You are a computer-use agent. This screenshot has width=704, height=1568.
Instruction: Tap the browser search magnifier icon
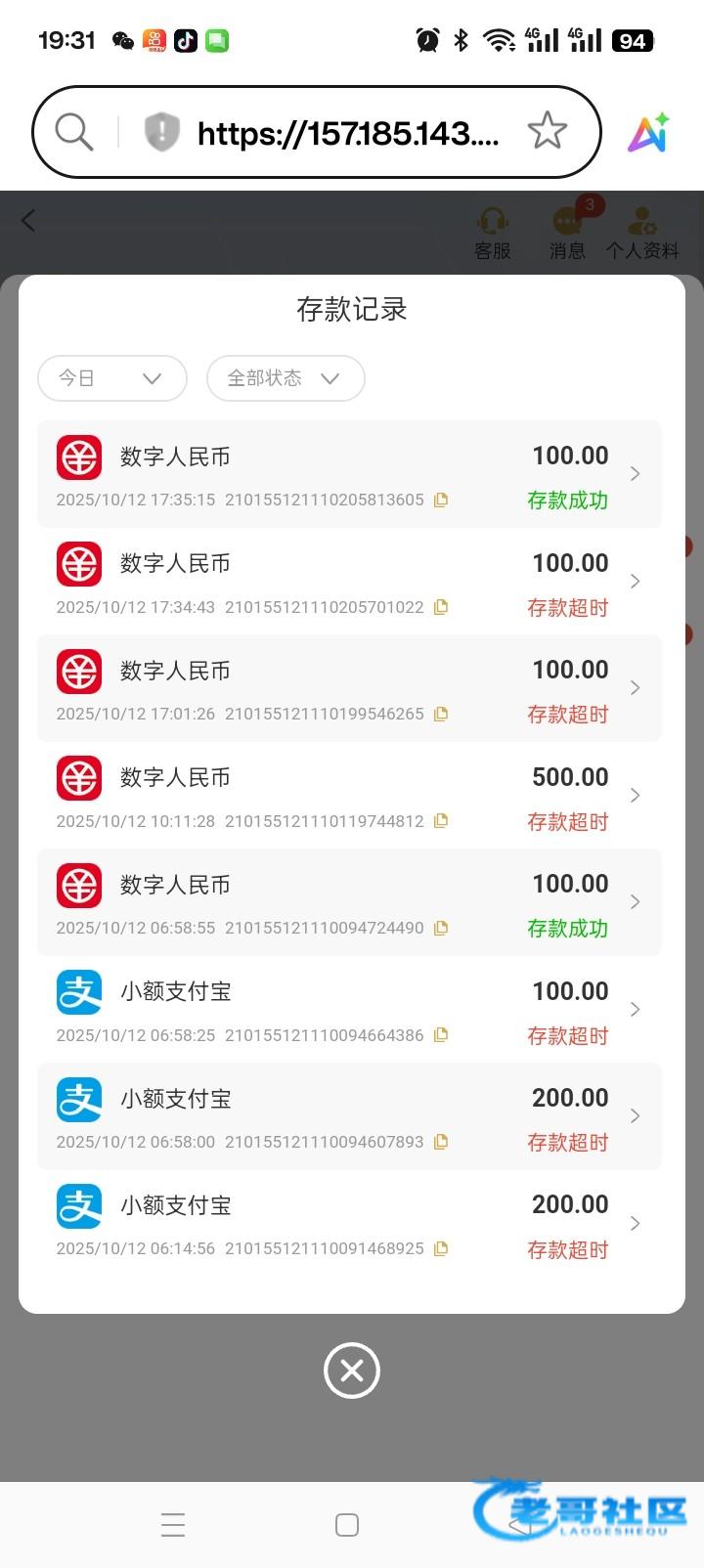pos(74,132)
